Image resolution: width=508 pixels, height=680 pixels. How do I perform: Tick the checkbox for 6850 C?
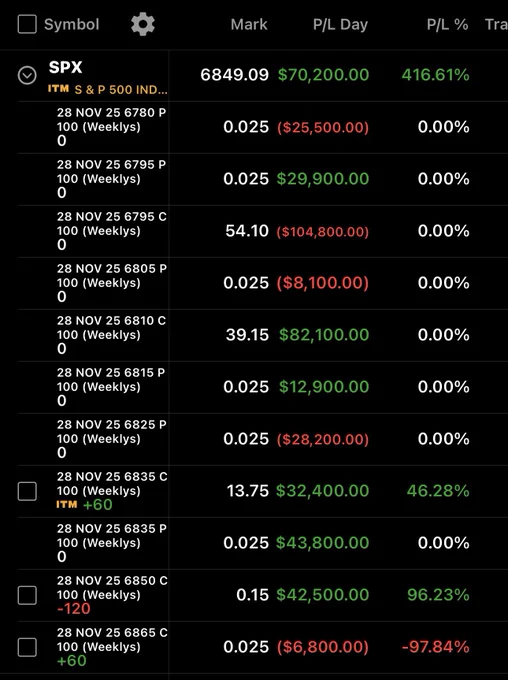tap(27, 595)
